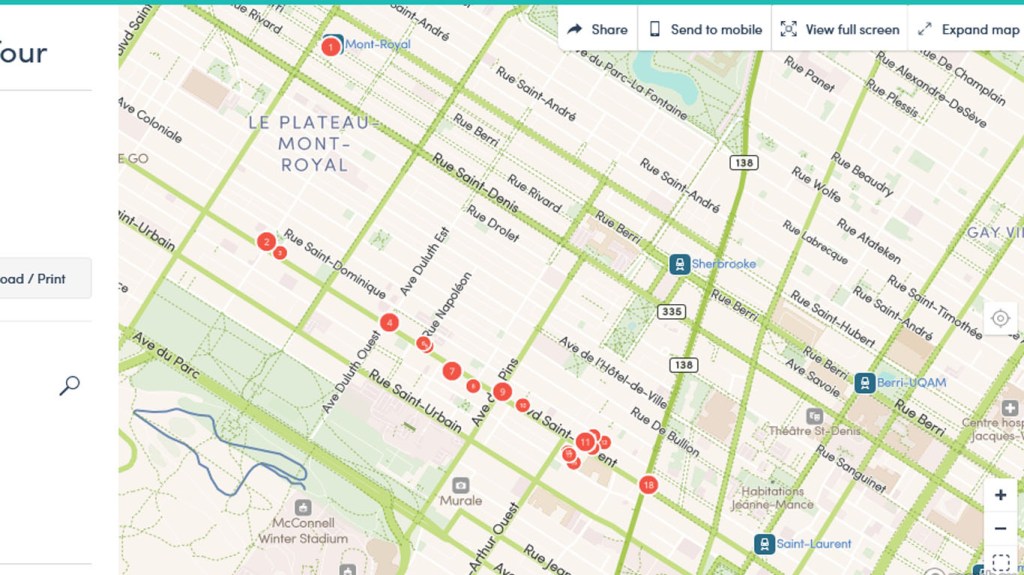The width and height of the screenshot is (1024, 575).
Task: Tap the Berri-UQAM metro station icon
Action: [864, 382]
